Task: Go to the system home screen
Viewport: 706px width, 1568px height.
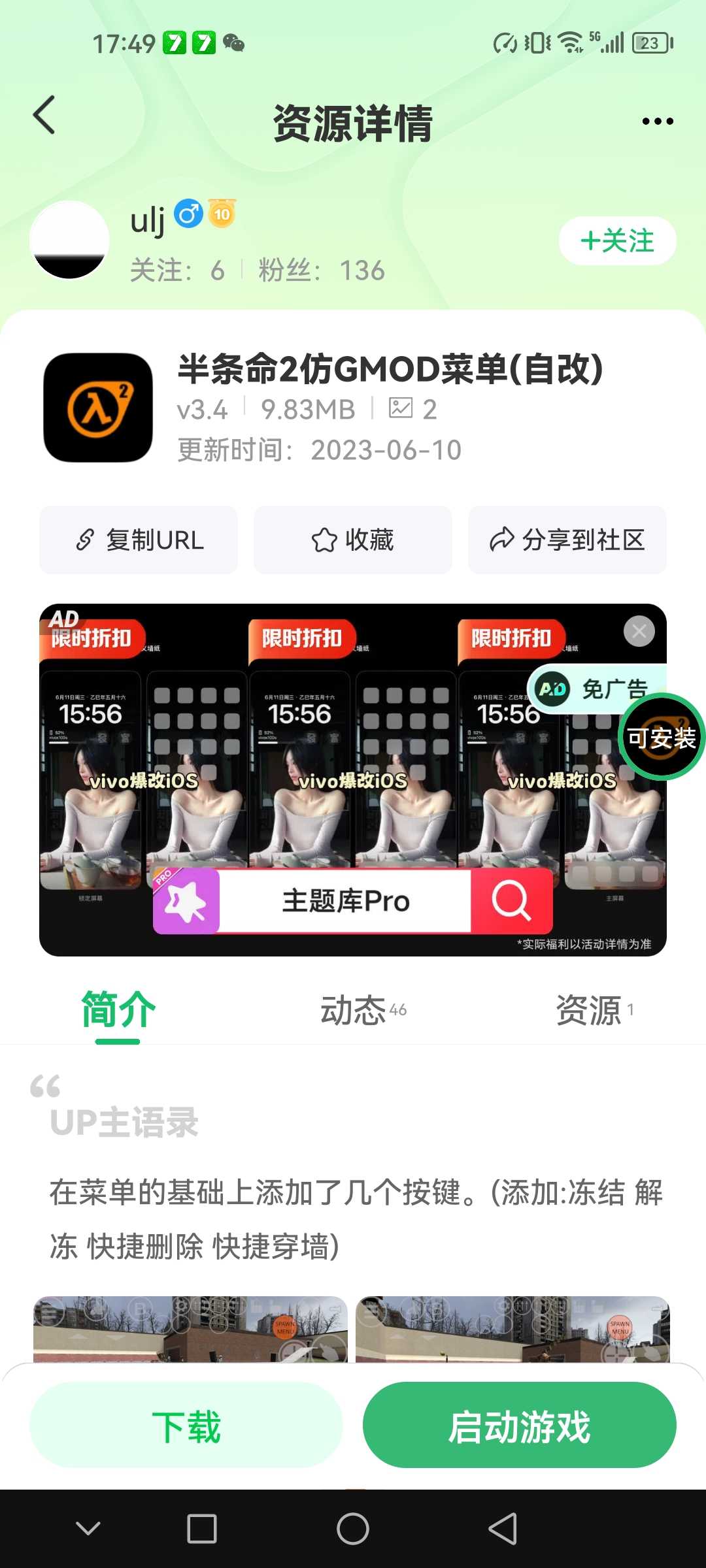Action: (353, 1529)
